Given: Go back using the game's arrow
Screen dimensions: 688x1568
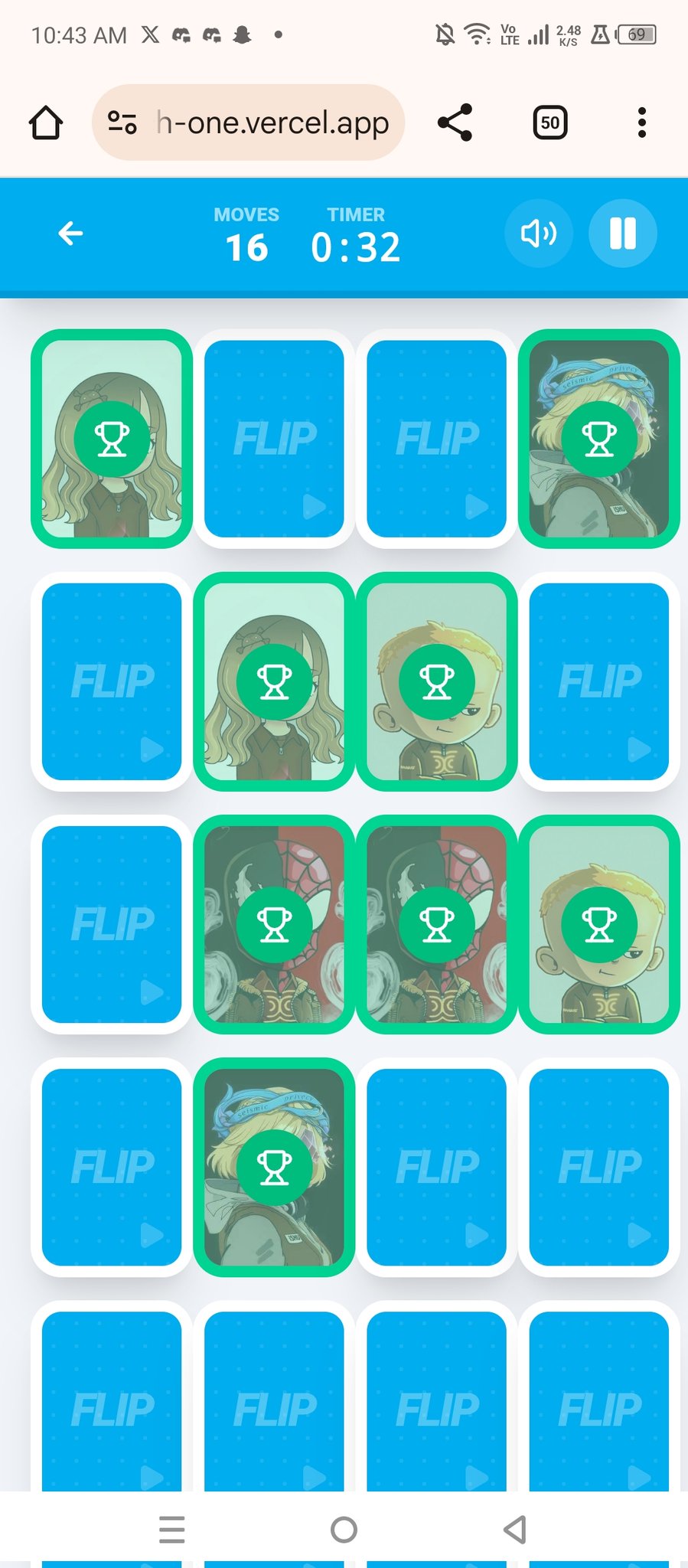Looking at the screenshot, I should [x=70, y=234].
